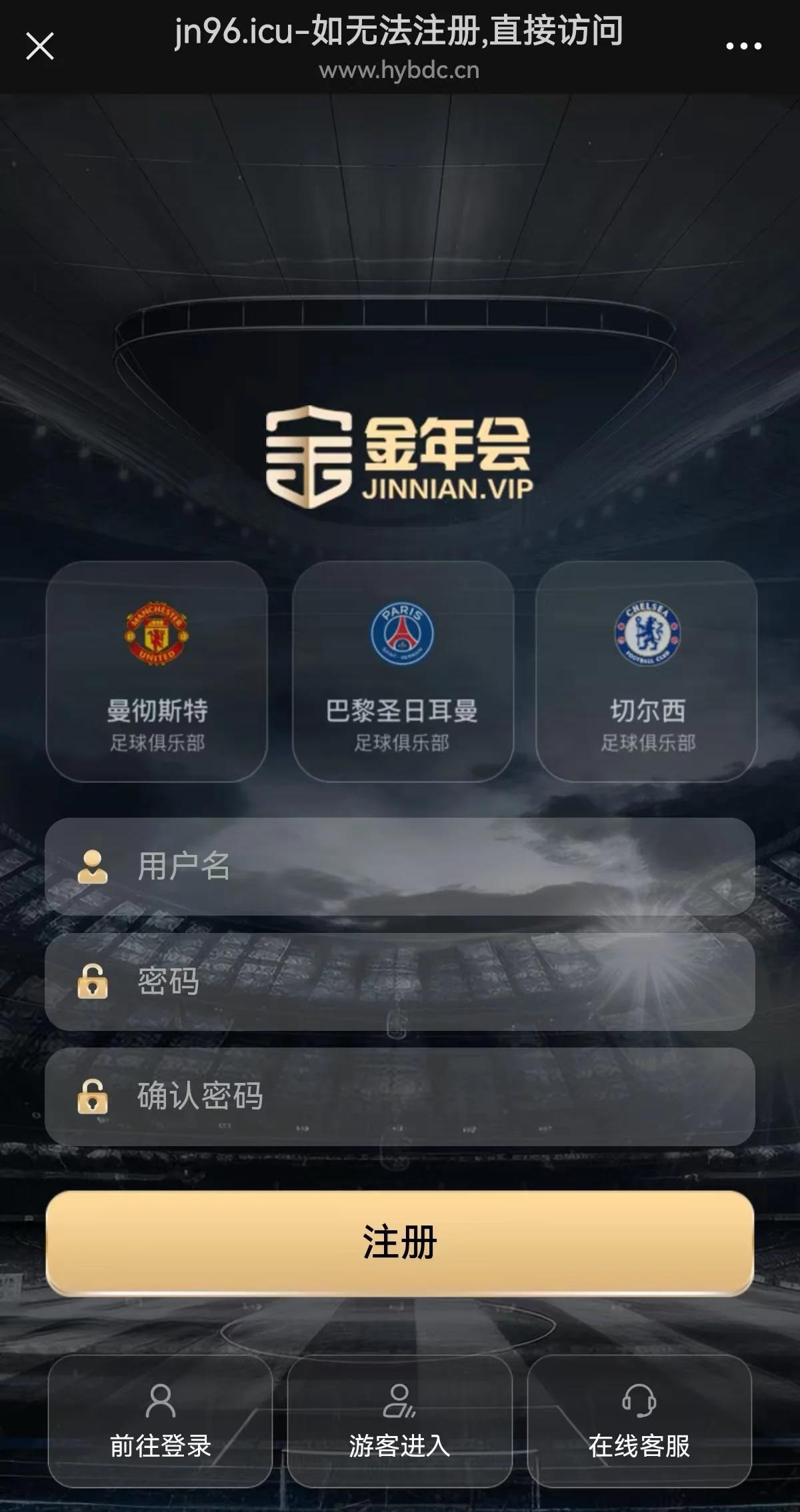Select the 确认密码 confirm password field
The height and width of the screenshot is (1512, 800).
[x=400, y=1096]
